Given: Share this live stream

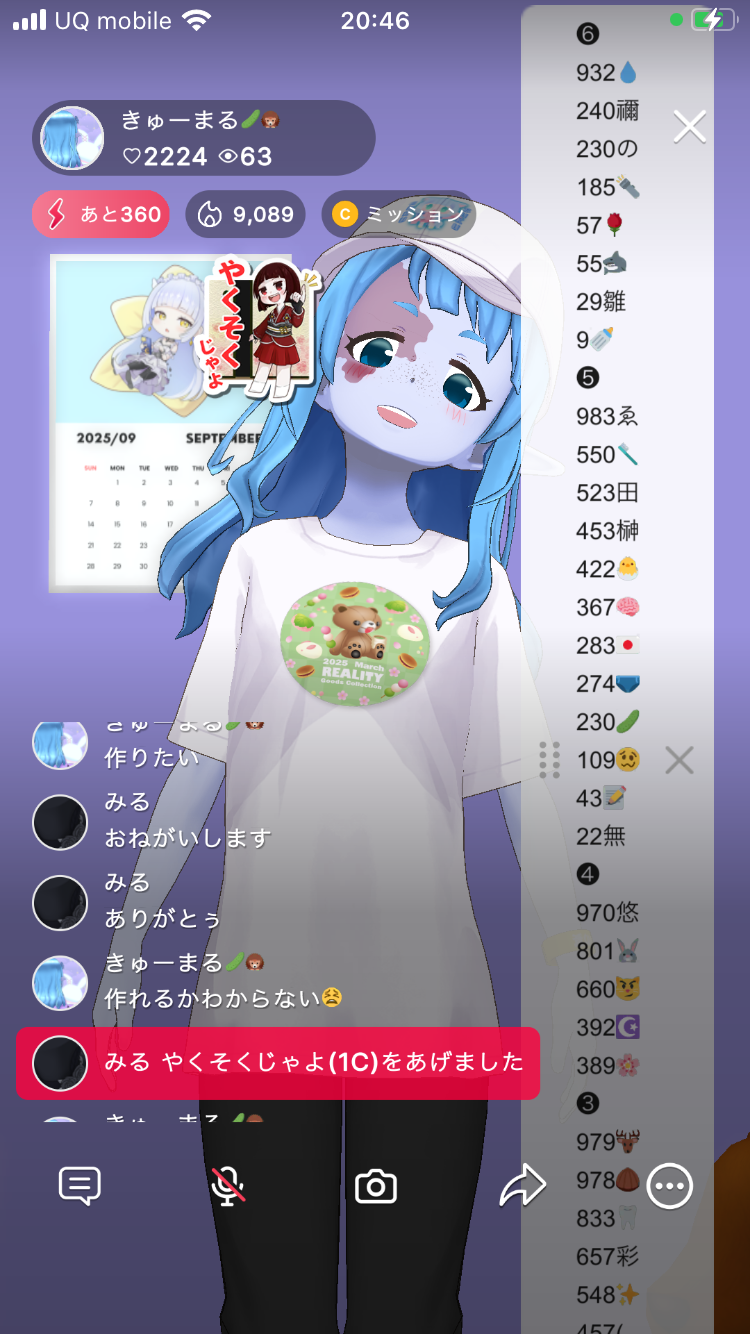Looking at the screenshot, I should (x=522, y=1187).
